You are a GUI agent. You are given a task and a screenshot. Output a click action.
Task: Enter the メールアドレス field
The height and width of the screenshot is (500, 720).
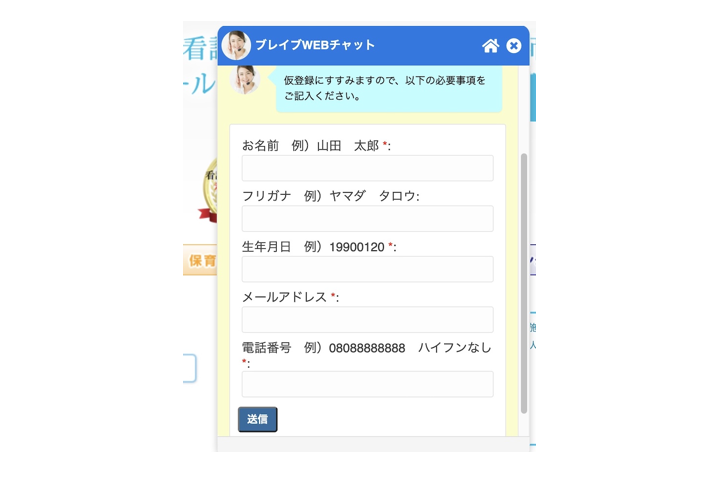[367, 319]
